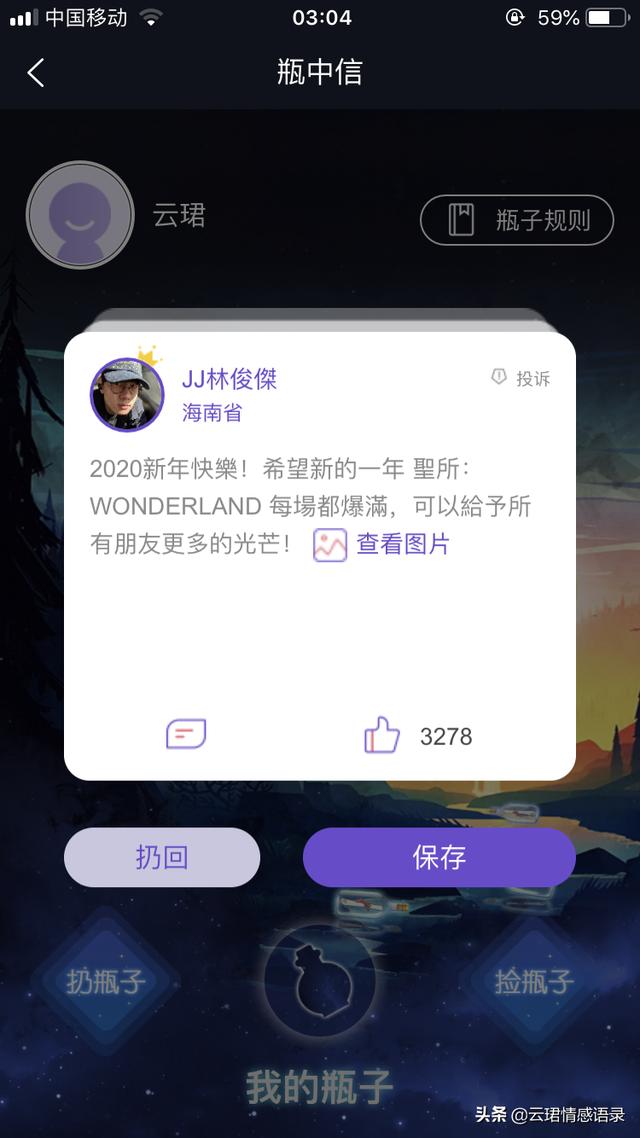640x1138 pixels.
Task: View the attached picture via 查看图片
Action: click(x=382, y=544)
